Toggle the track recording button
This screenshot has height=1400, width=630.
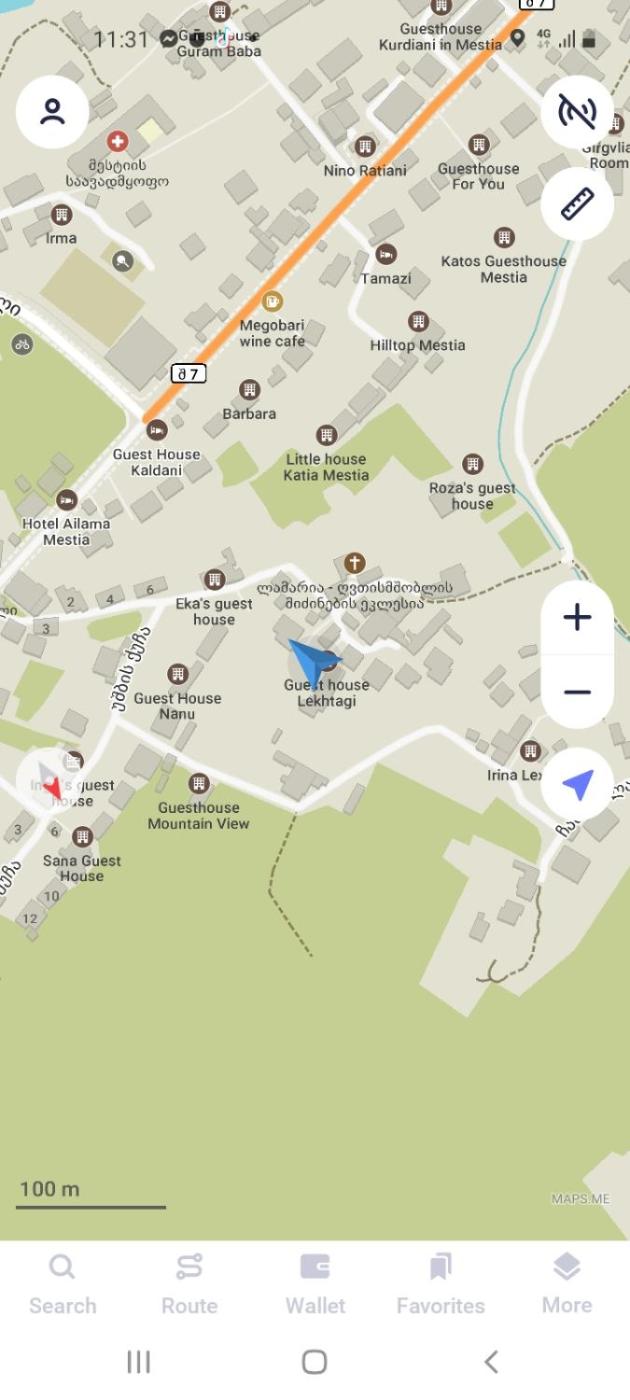577,112
